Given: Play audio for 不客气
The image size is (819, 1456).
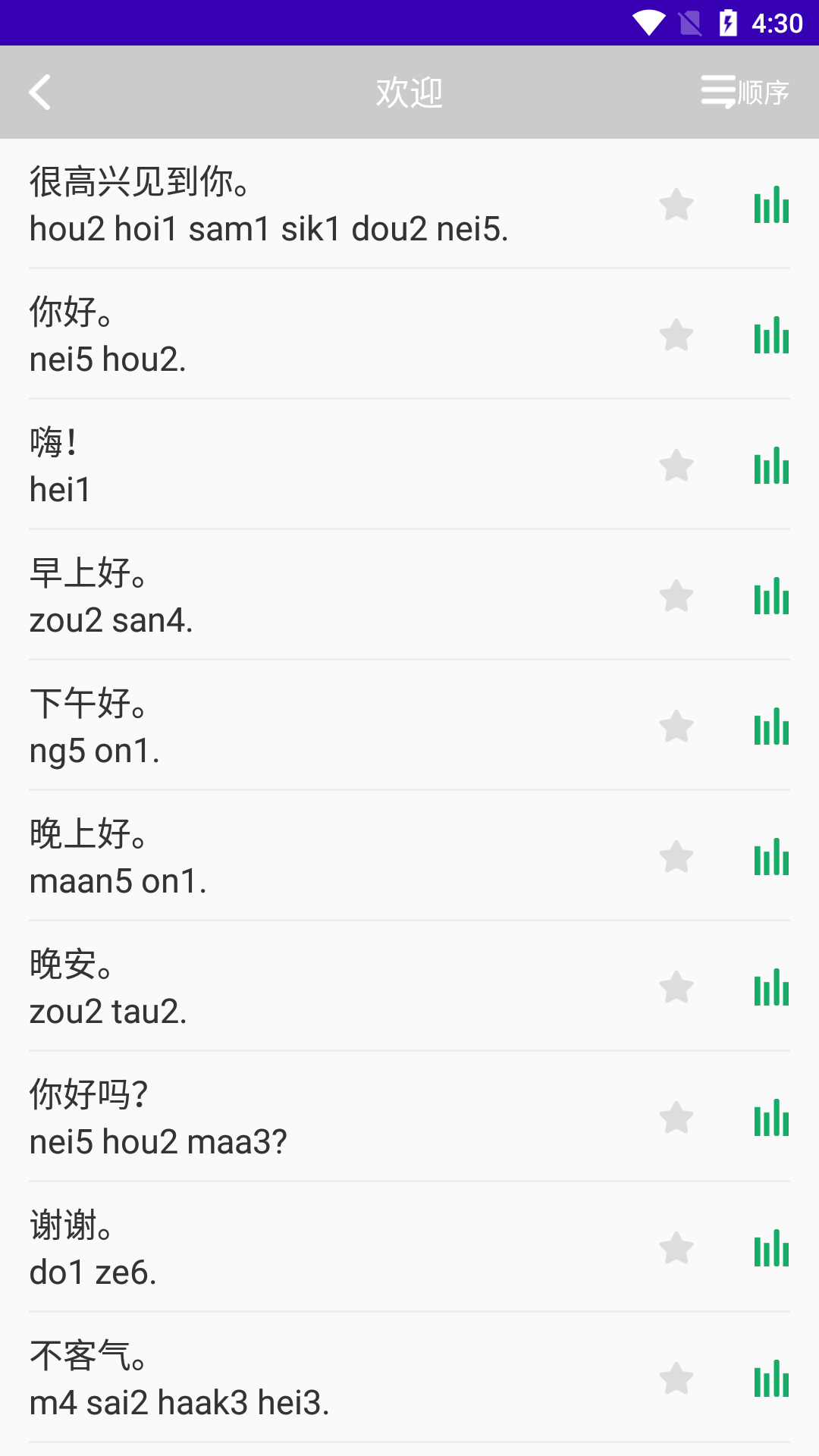Looking at the screenshot, I should point(770,1380).
